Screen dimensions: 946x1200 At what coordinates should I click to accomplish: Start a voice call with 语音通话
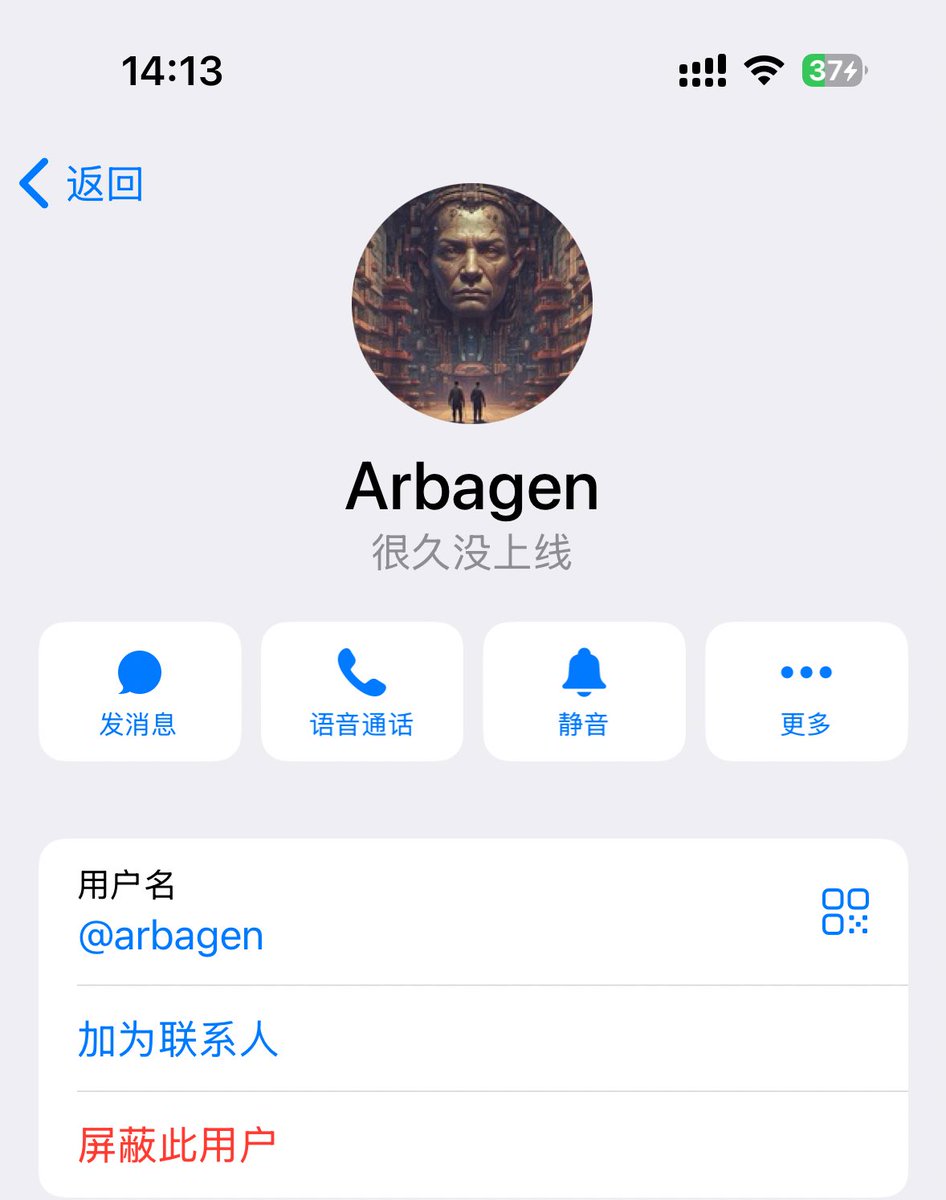pyautogui.click(x=361, y=692)
